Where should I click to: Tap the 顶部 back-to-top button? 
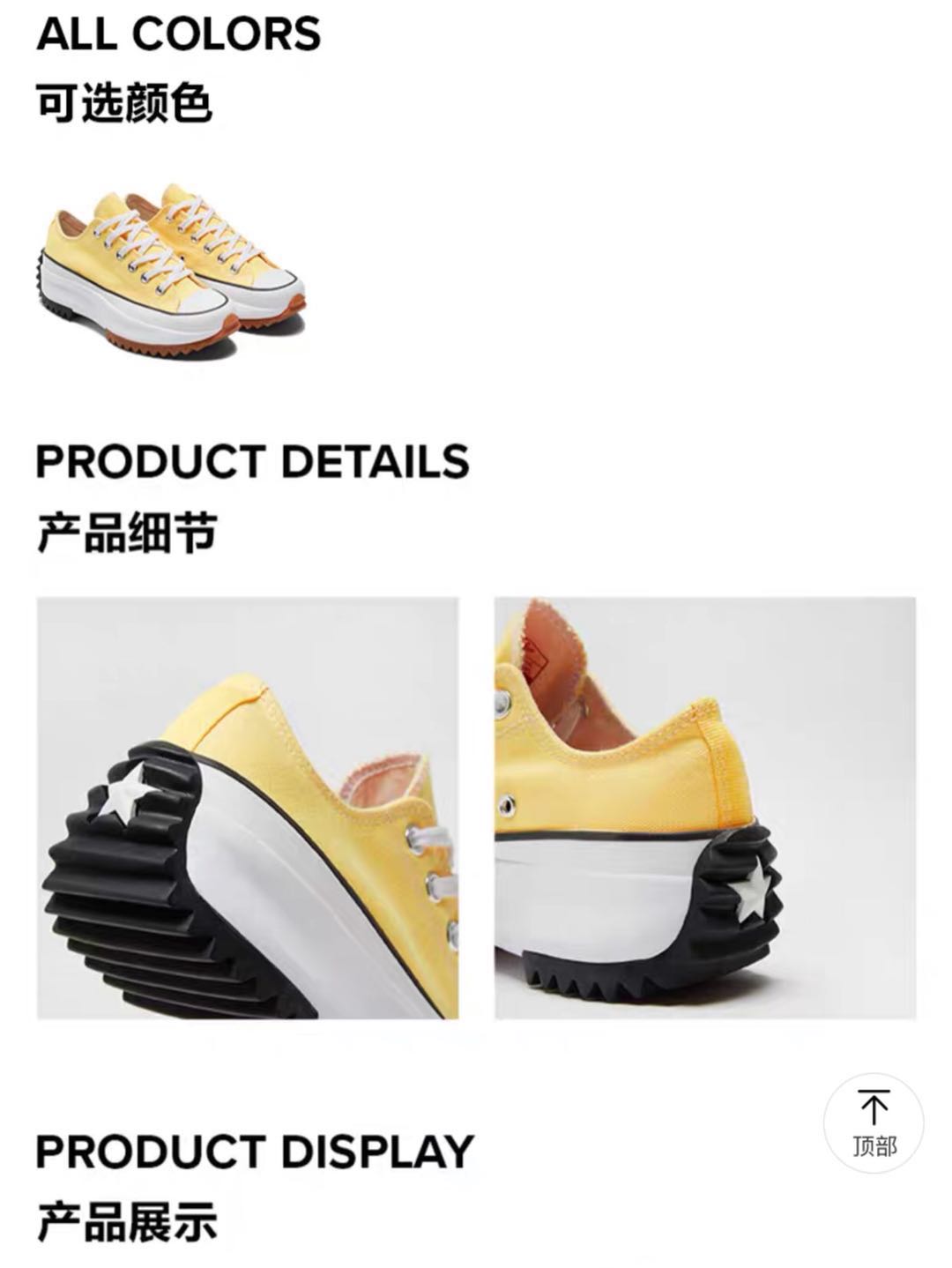click(x=874, y=1123)
